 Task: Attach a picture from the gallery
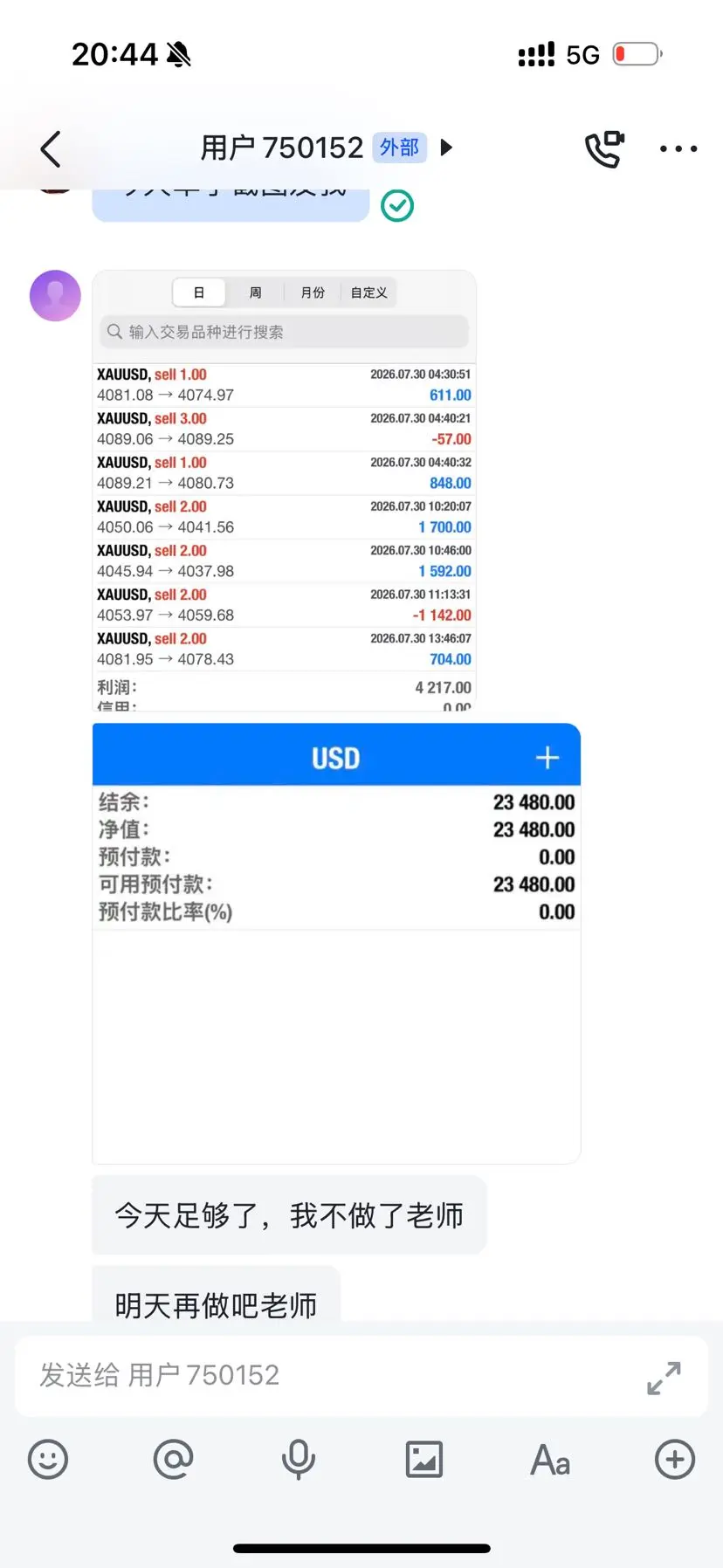pos(424,1459)
